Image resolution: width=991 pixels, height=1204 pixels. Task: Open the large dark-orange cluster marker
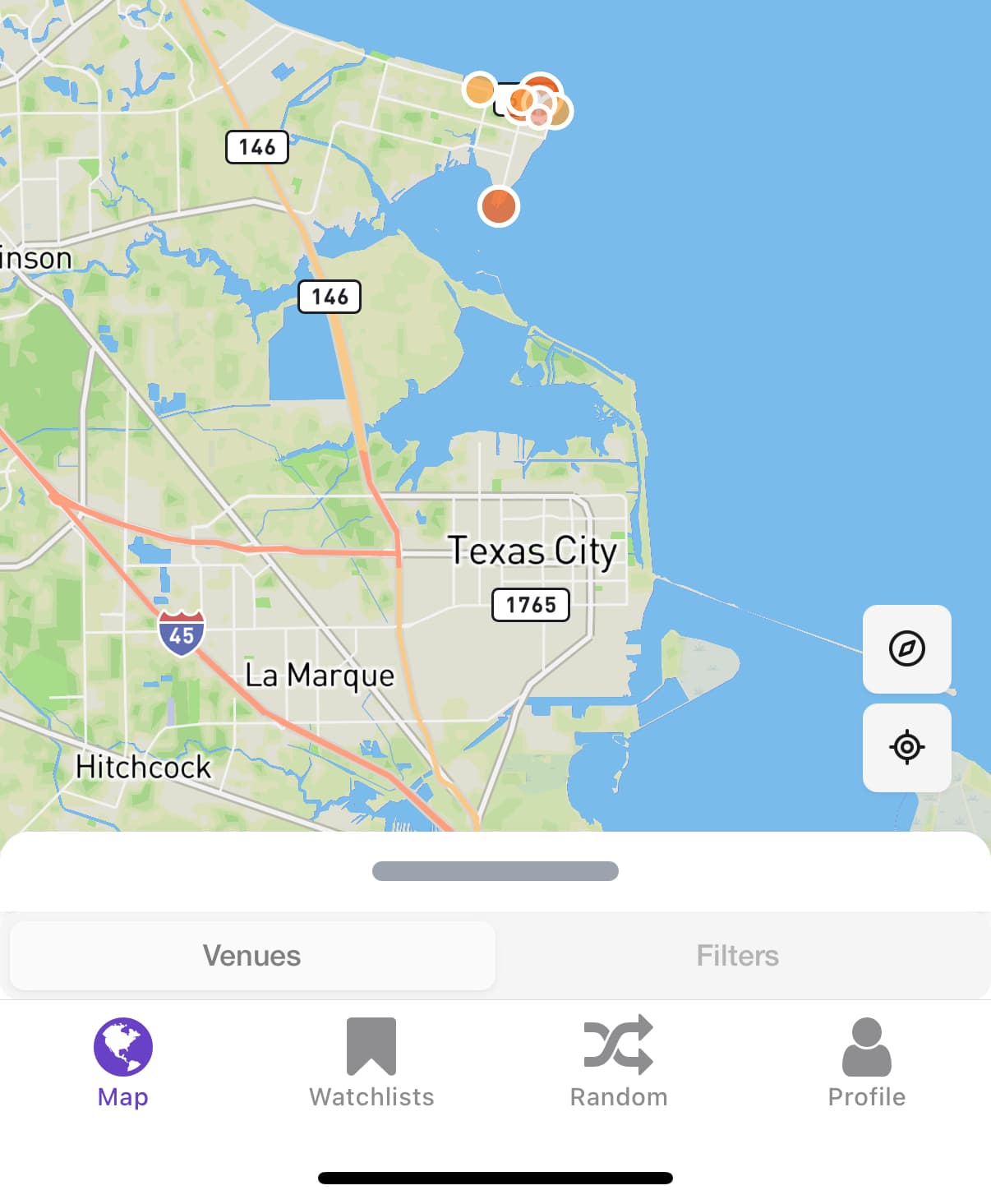[542, 85]
